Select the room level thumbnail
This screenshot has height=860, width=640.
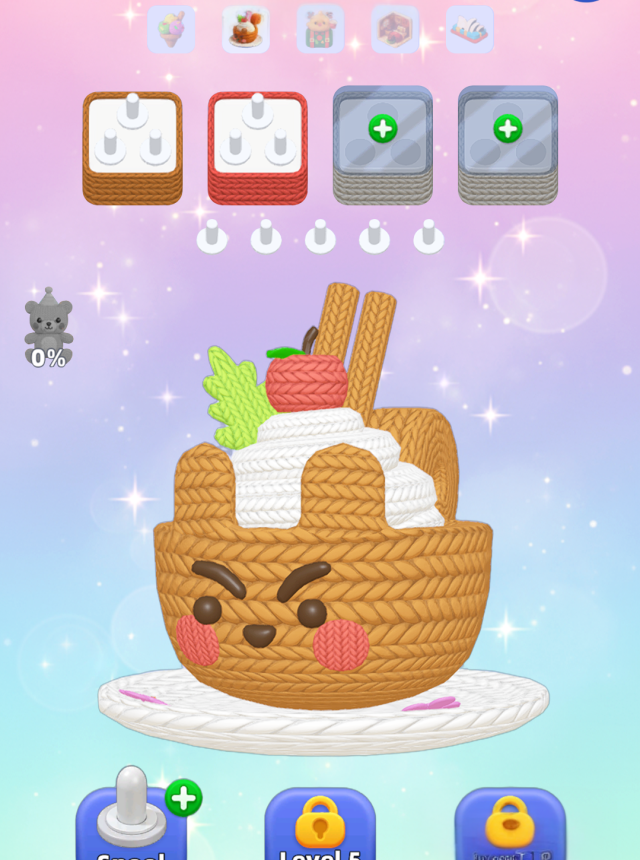pos(395,29)
